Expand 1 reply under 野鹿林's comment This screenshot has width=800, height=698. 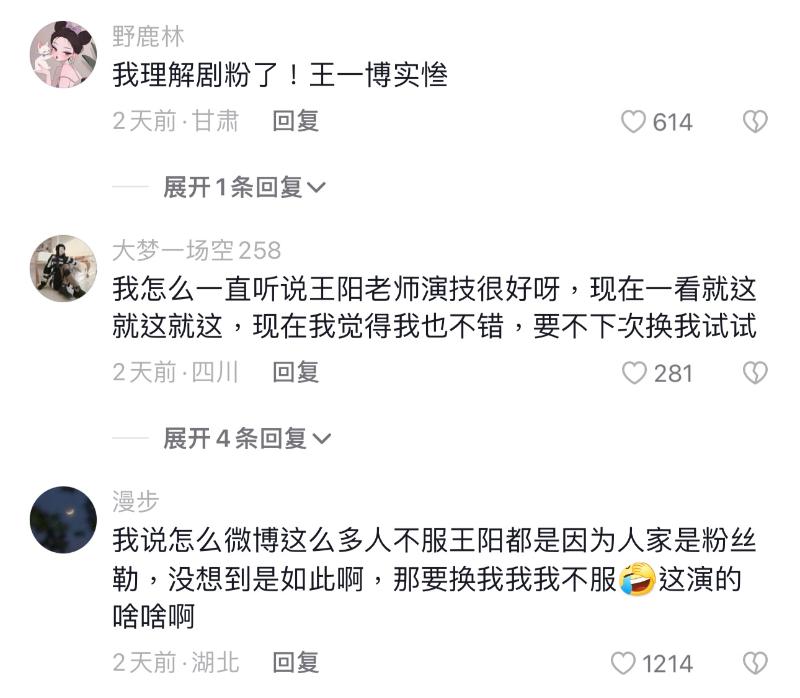pyautogui.click(x=244, y=187)
